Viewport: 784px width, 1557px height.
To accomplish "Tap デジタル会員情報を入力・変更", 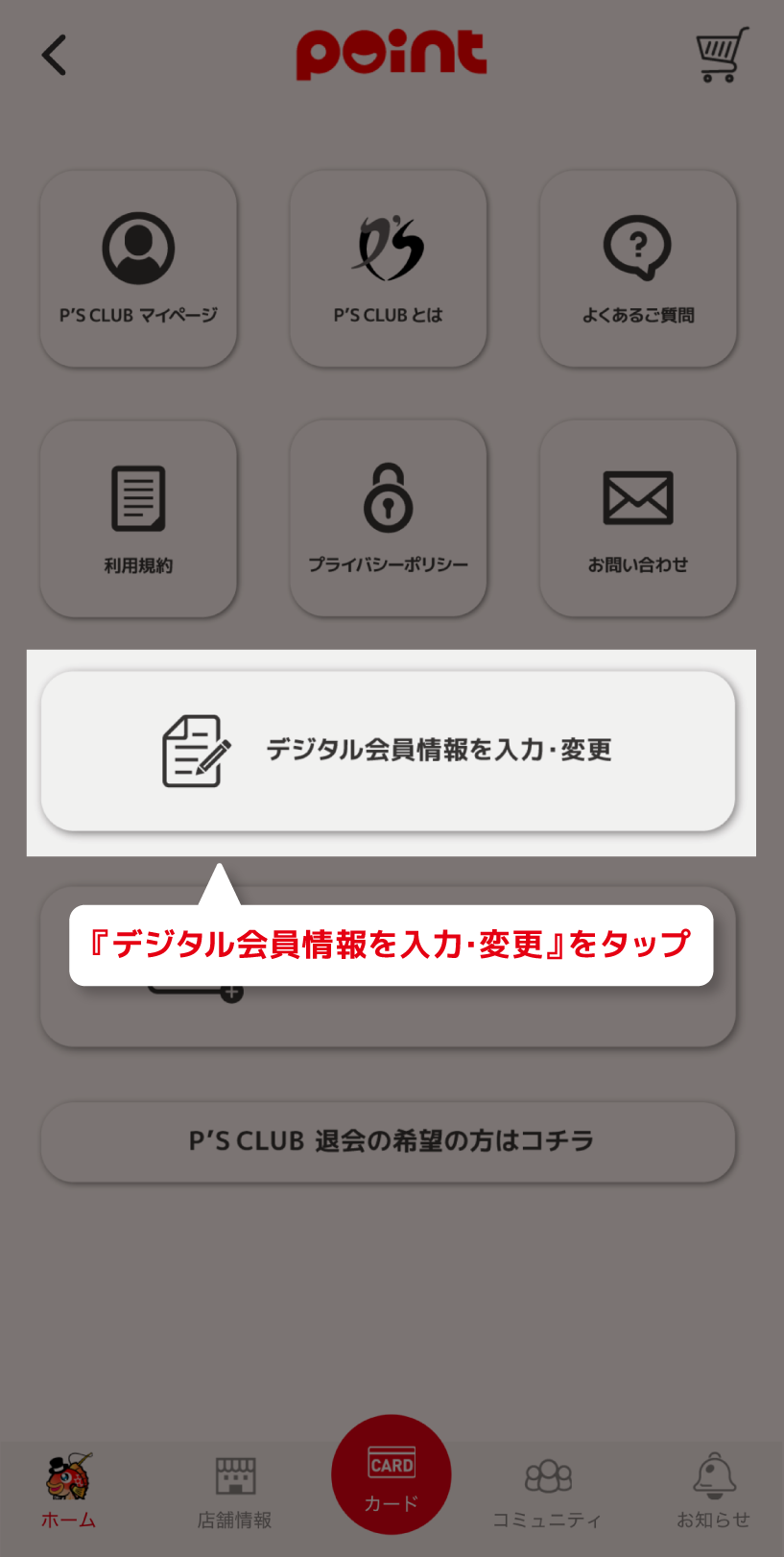I will pyautogui.click(x=389, y=751).
